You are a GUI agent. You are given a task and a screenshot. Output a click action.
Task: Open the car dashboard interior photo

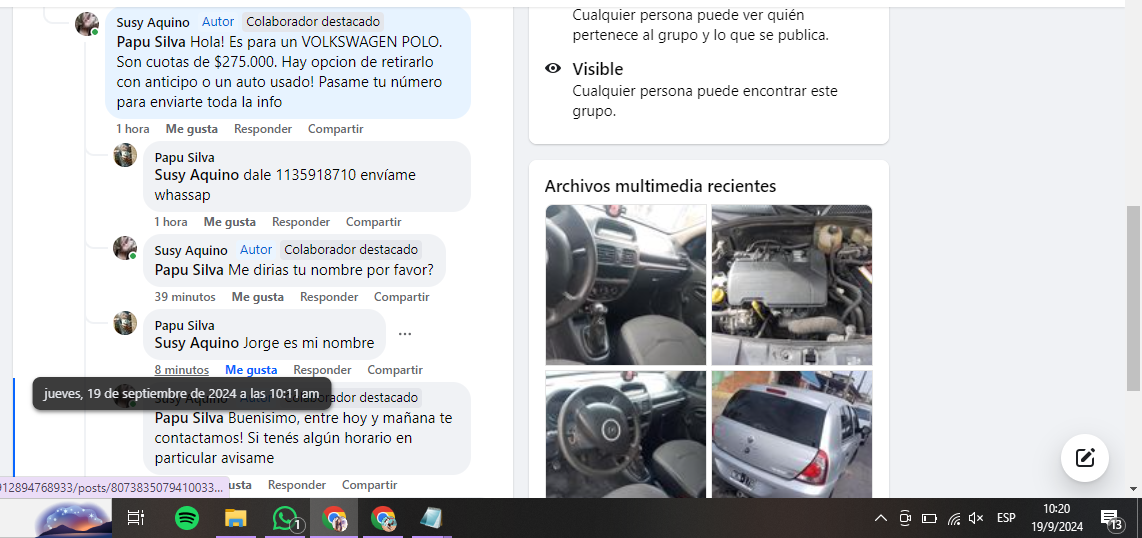[626, 285]
